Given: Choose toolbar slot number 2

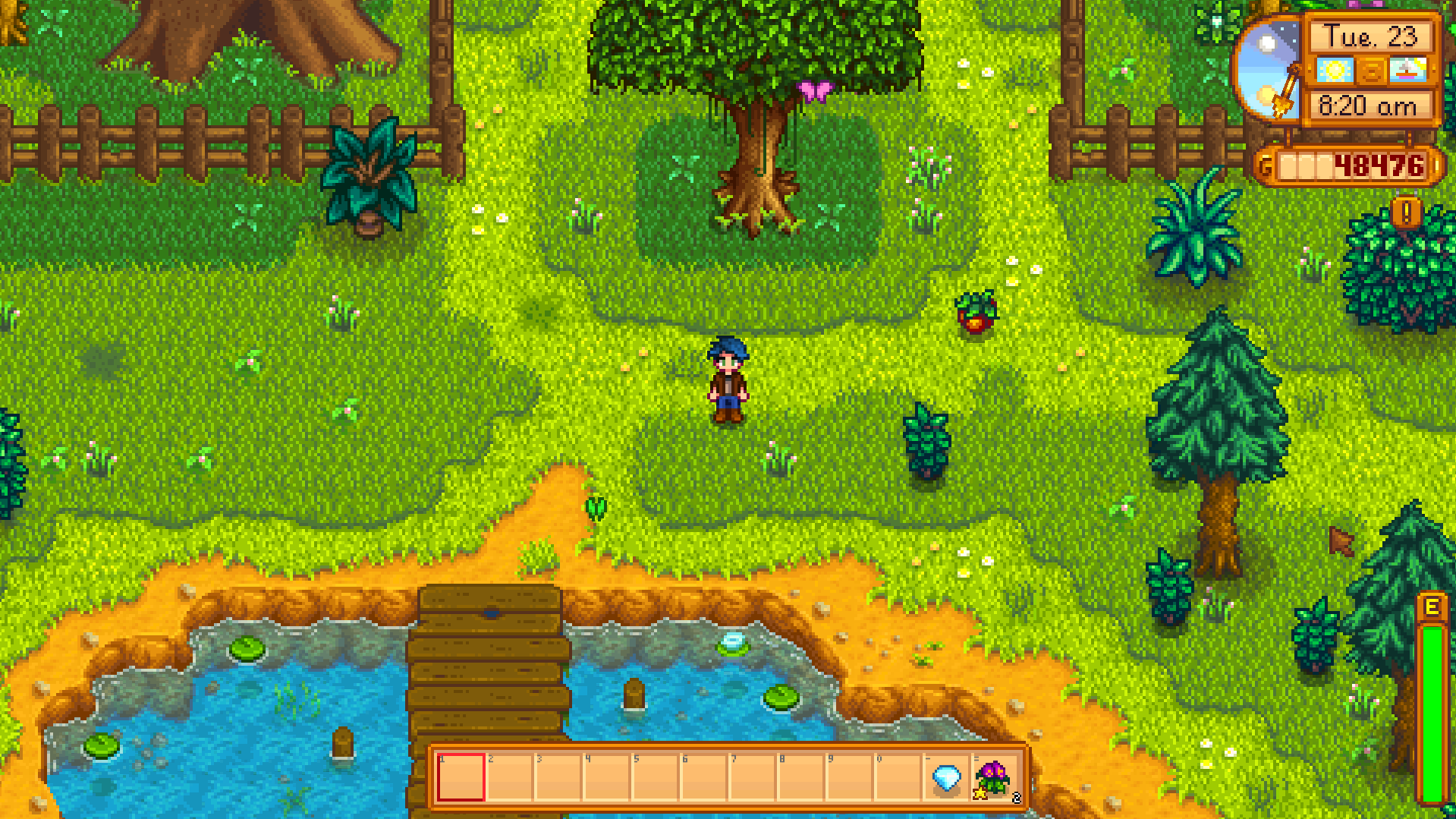Looking at the screenshot, I should (509, 778).
